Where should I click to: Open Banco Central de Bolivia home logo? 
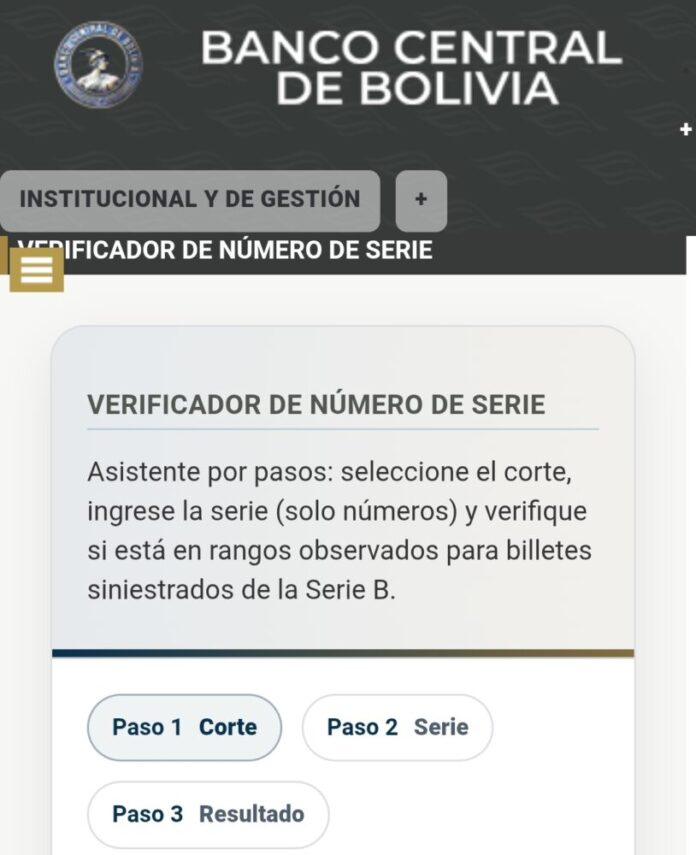click(98, 66)
